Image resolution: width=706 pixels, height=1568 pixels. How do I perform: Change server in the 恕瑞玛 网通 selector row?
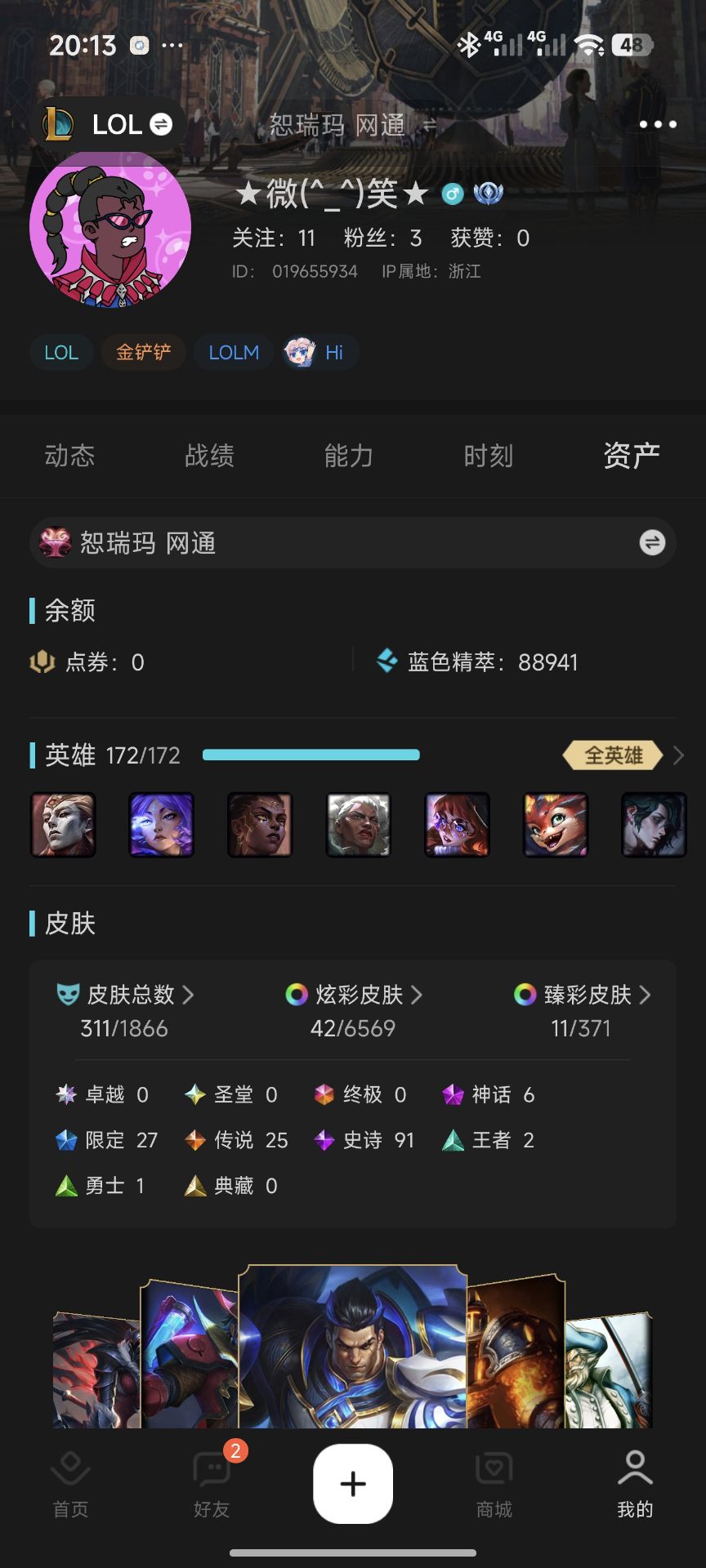(651, 543)
